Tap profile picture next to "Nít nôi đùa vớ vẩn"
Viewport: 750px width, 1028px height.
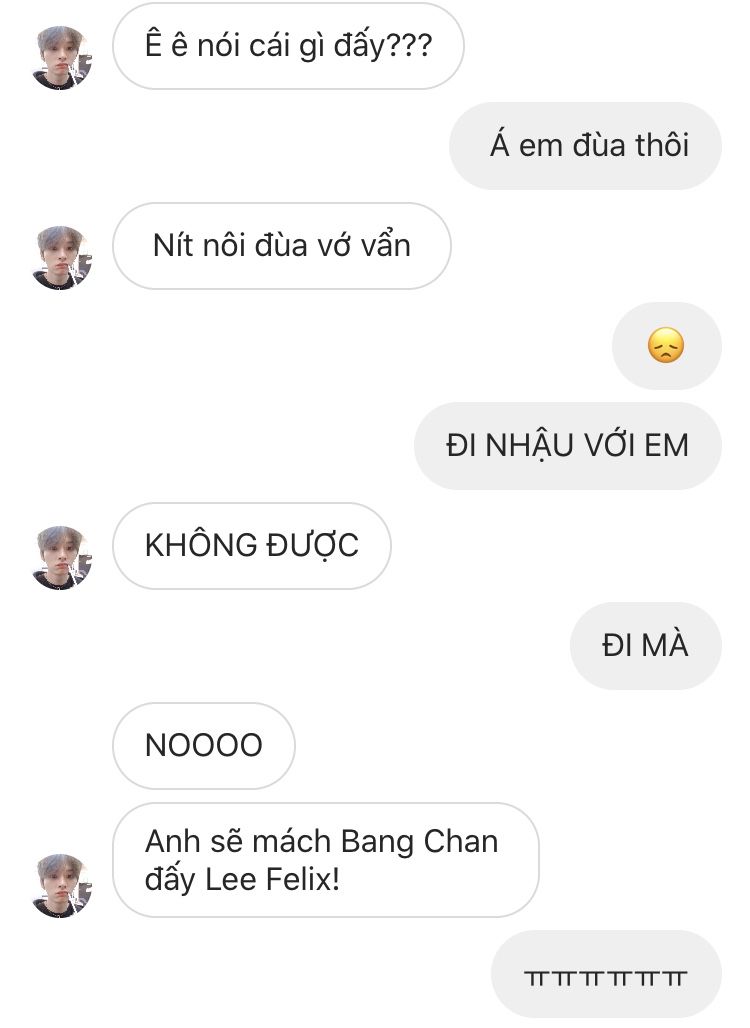63,258
